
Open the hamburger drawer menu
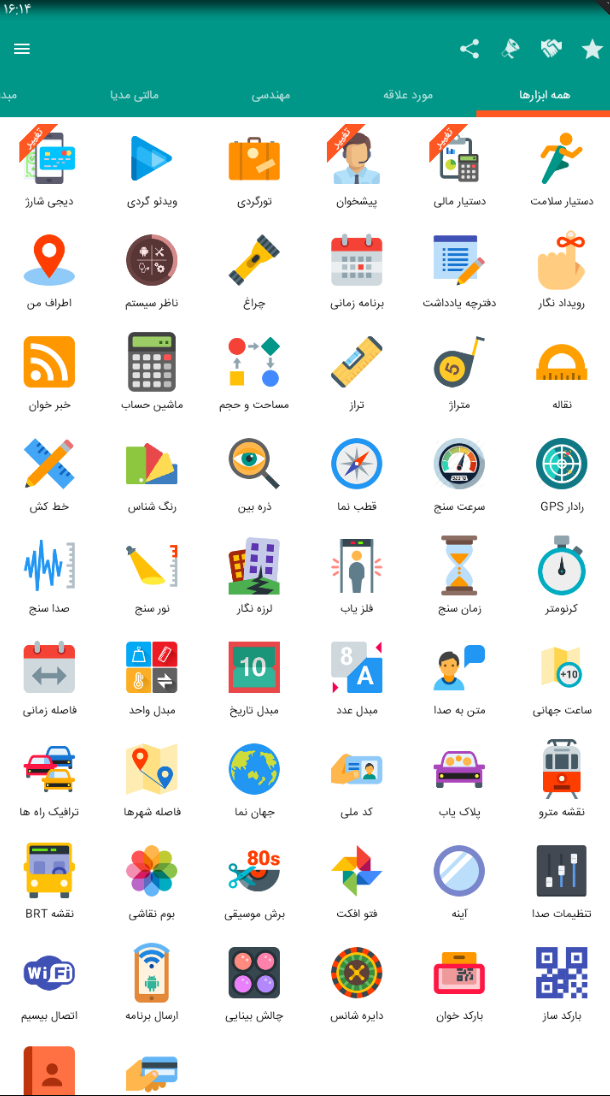(22, 49)
